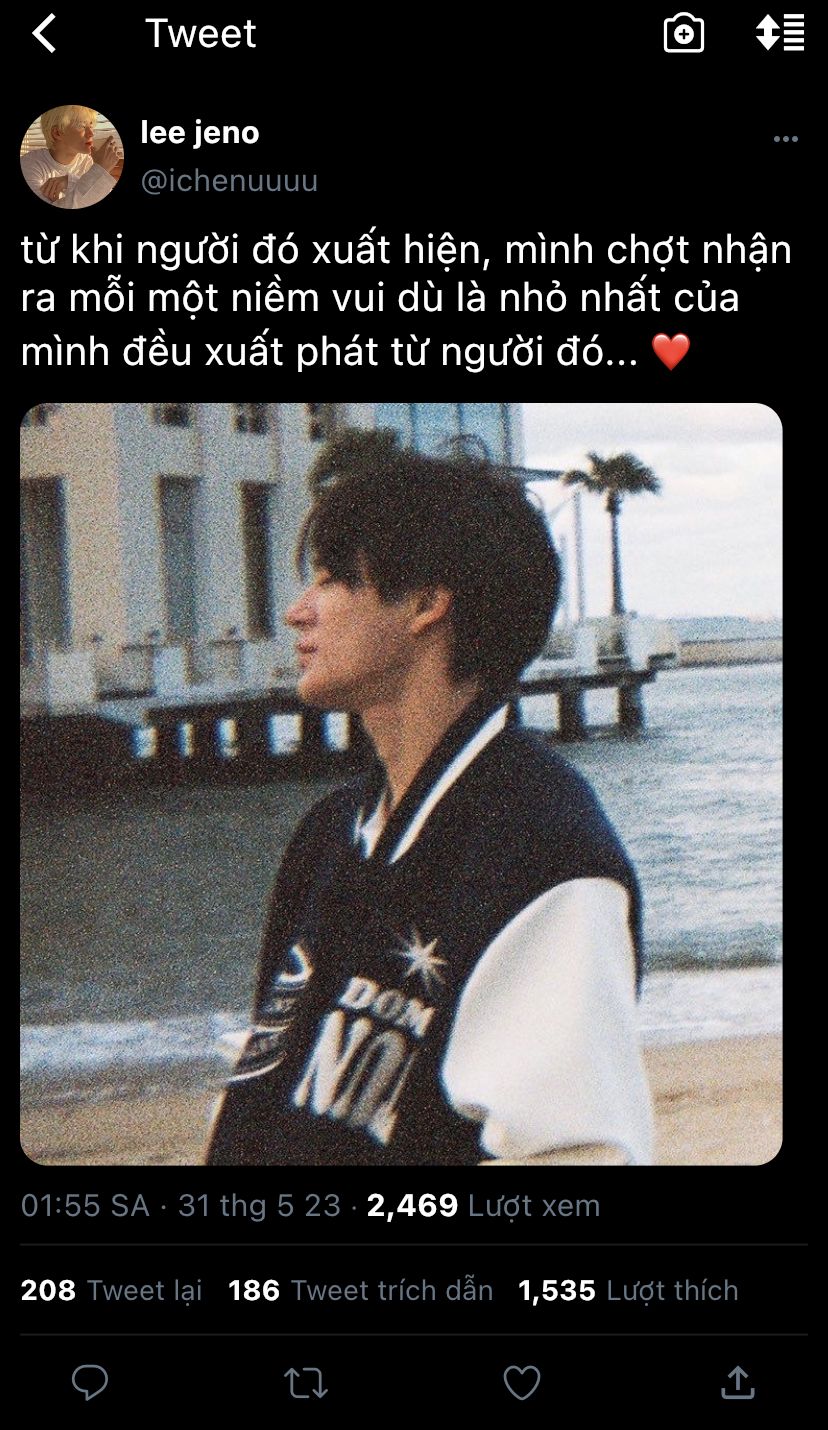
Task: Reply to the tweet with the speech bubble icon
Action: [90, 1383]
